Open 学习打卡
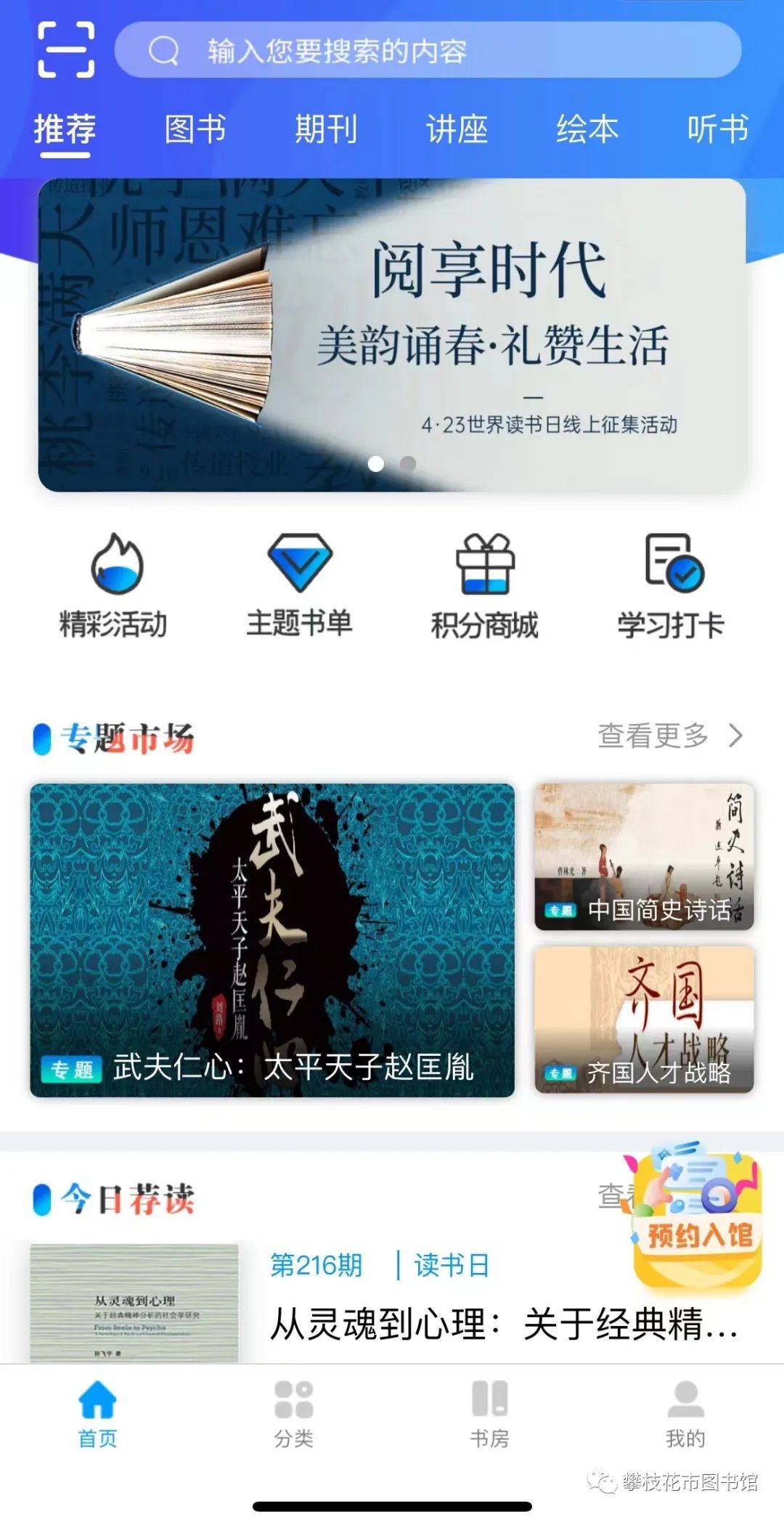Image resolution: width=784 pixels, height=1517 pixels. point(671,585)
